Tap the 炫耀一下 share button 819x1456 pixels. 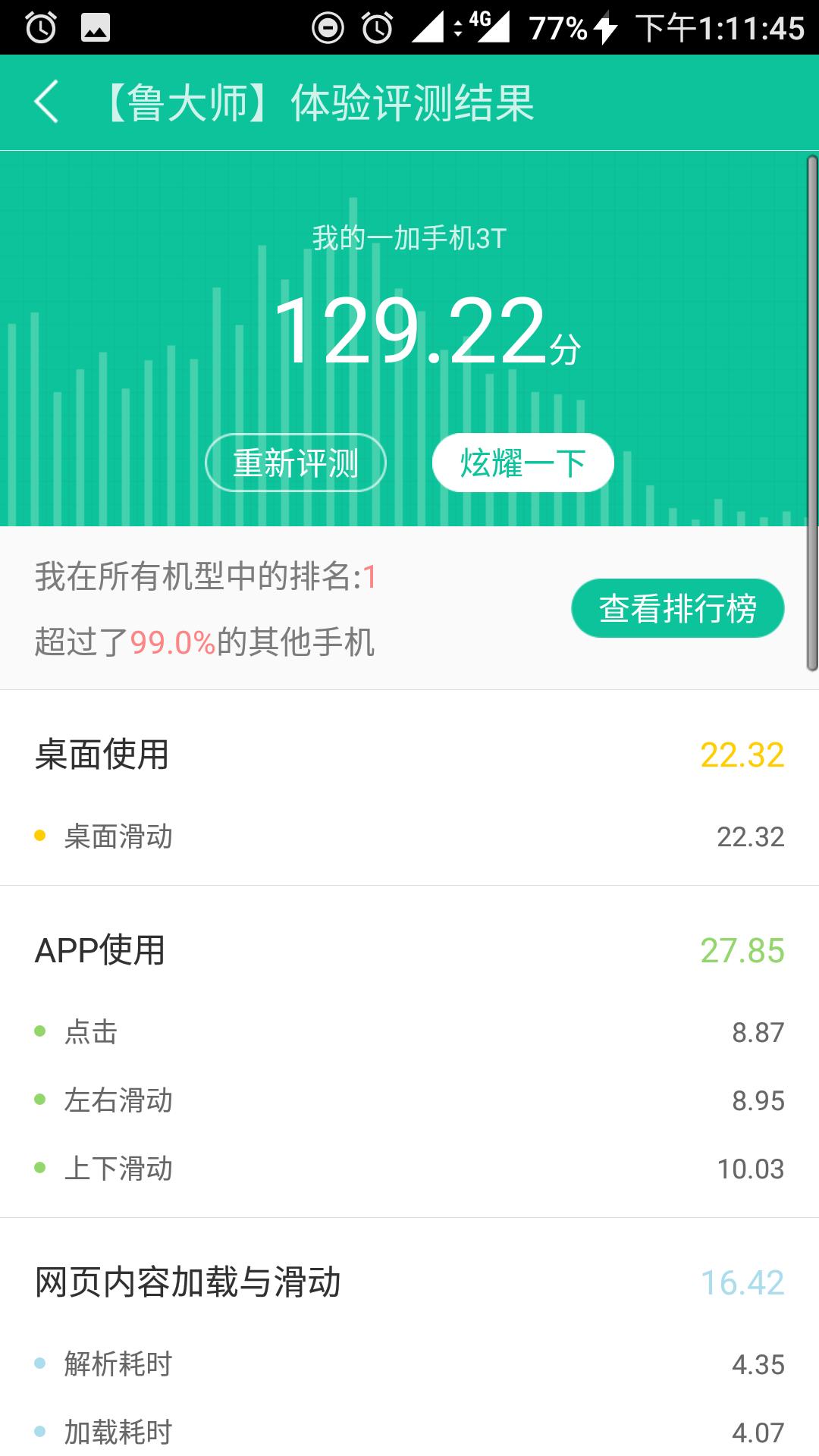tap(522, 463)
